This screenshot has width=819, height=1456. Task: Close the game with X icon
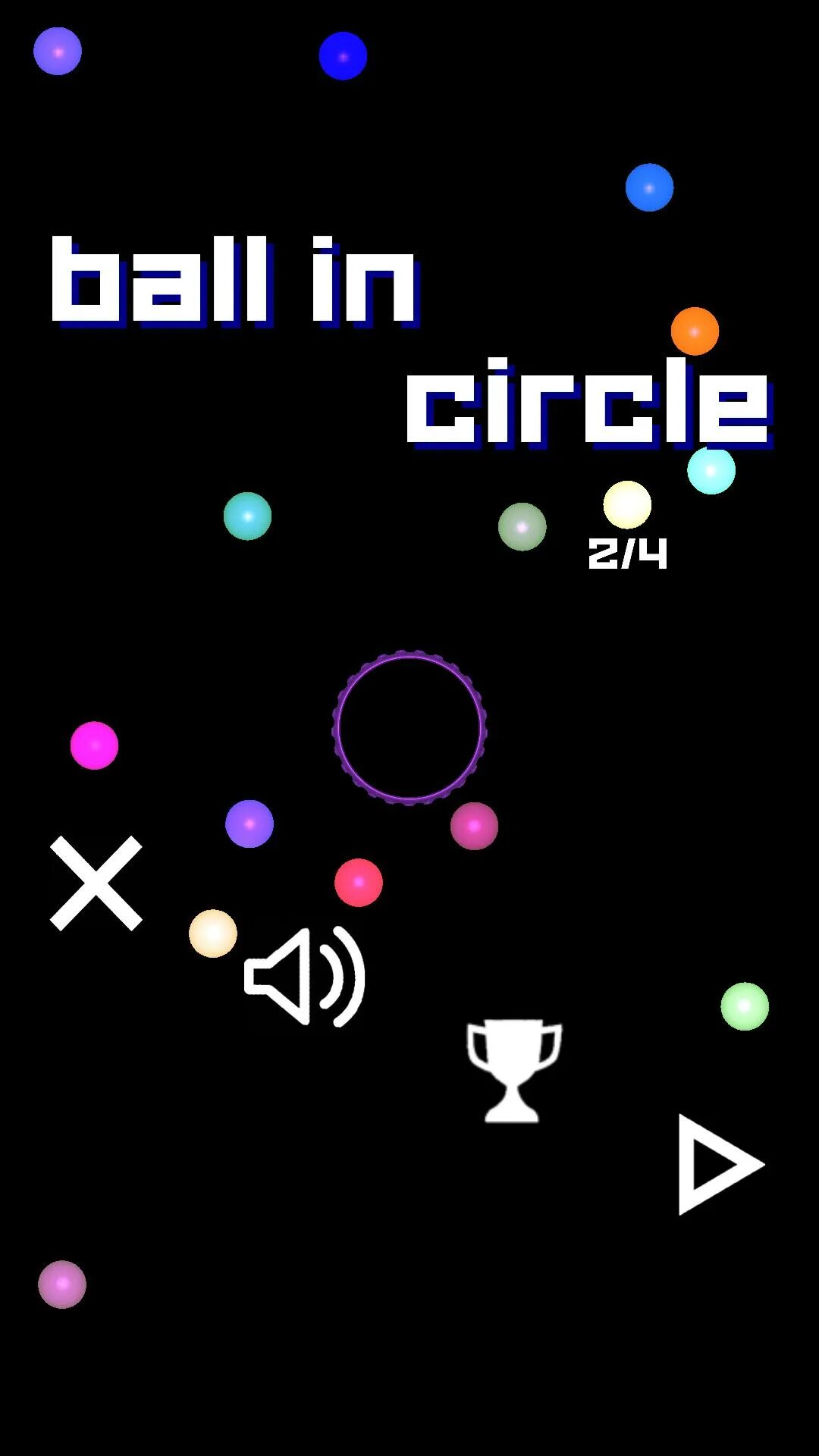[x=96, y=883]
